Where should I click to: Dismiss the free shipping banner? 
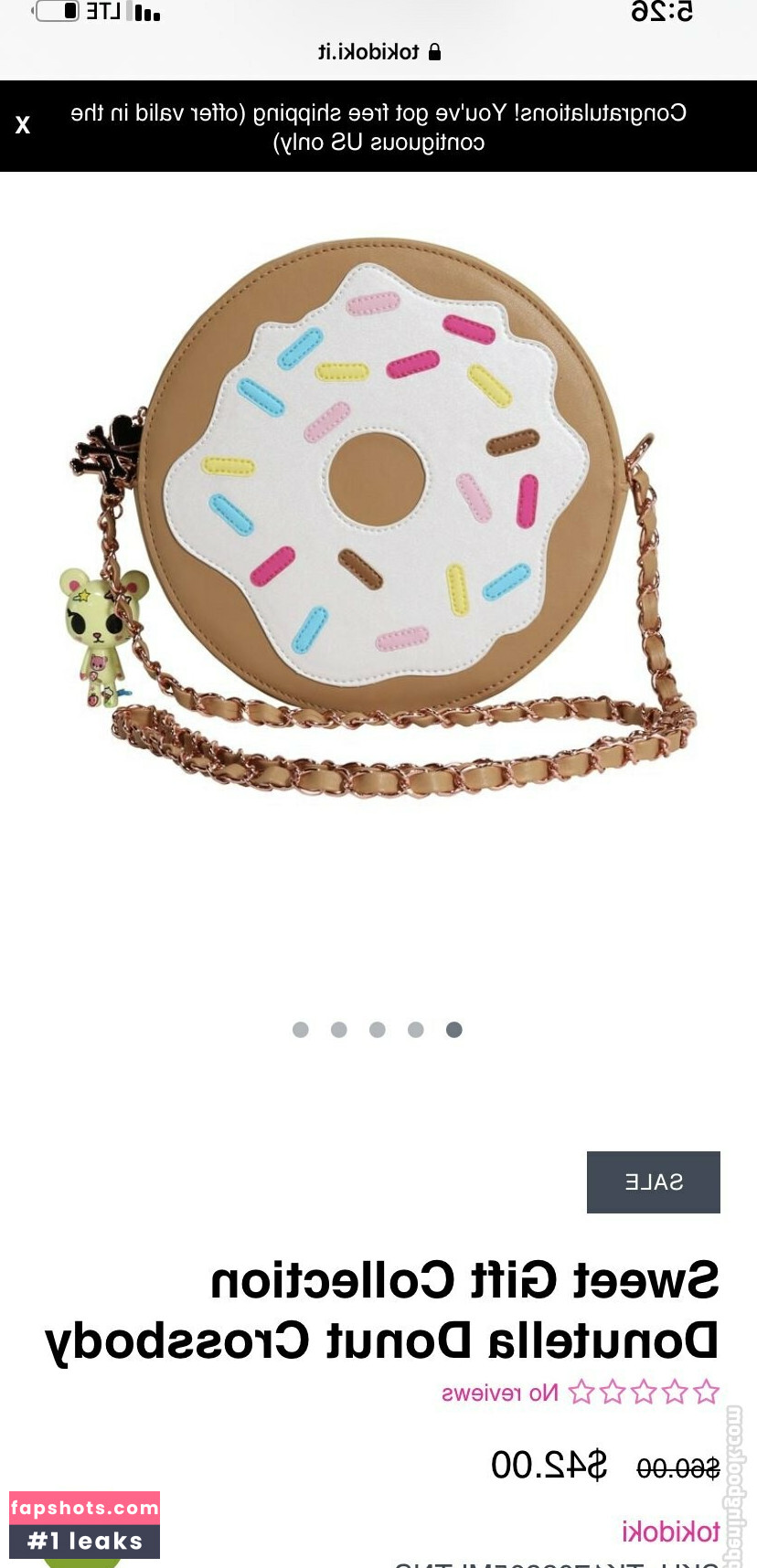pos(23,125)
